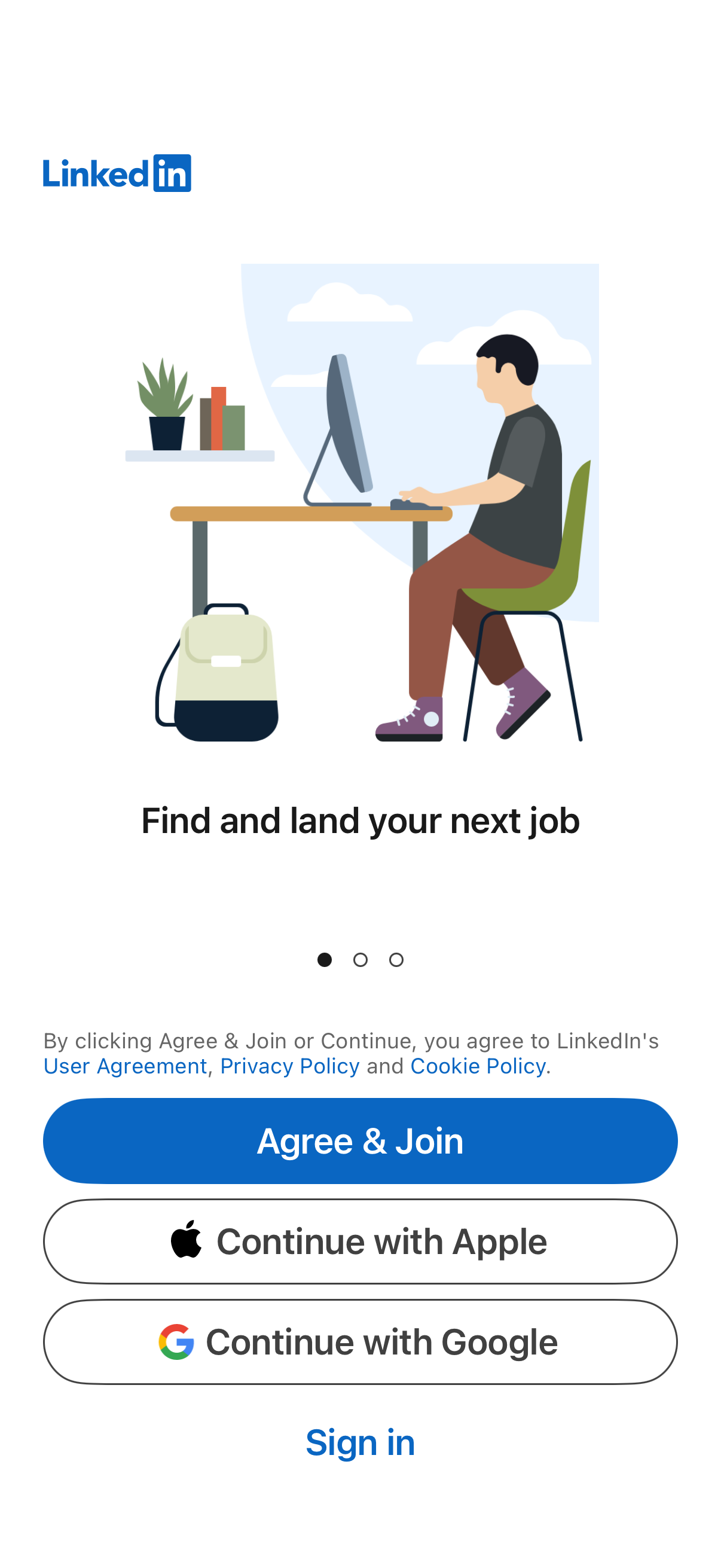Screen dimensions: 721x1568
Task: Open the Cookie Policy link
Action: [478, 1066]
